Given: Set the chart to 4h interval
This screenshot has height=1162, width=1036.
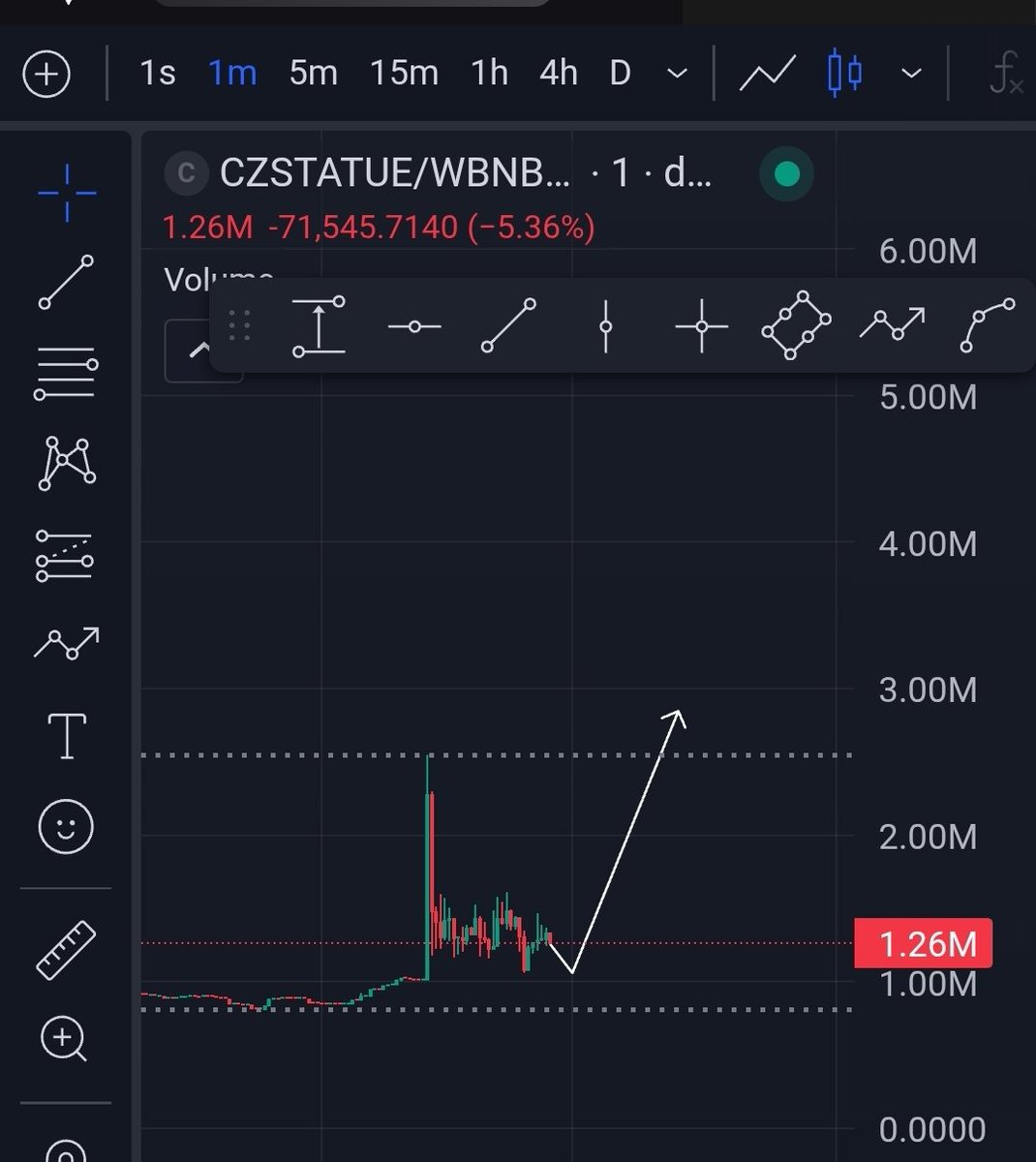Looking at the screenshot, I should tap(559, 74).
